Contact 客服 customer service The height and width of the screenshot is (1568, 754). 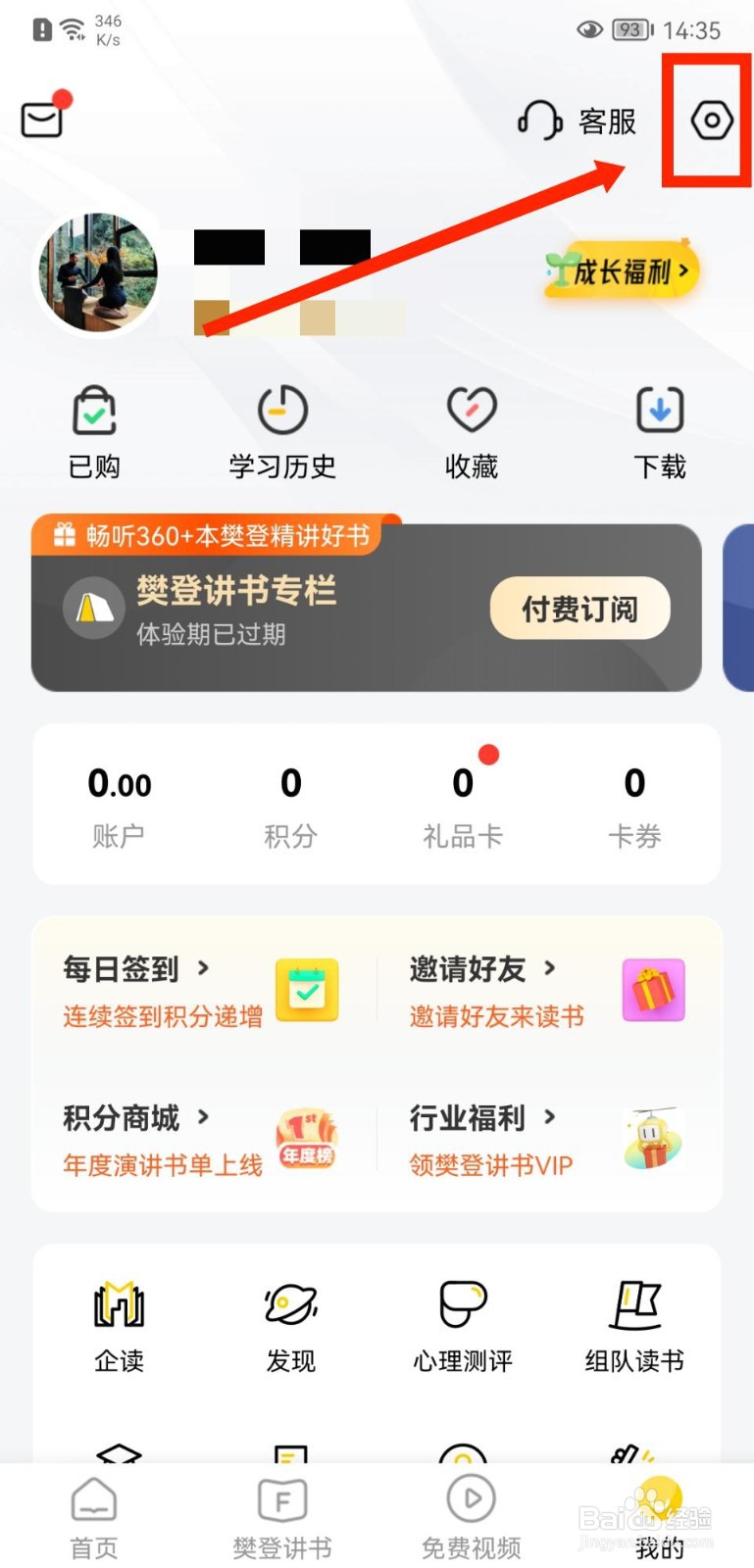pyautogui.click(x=578, y=121)
